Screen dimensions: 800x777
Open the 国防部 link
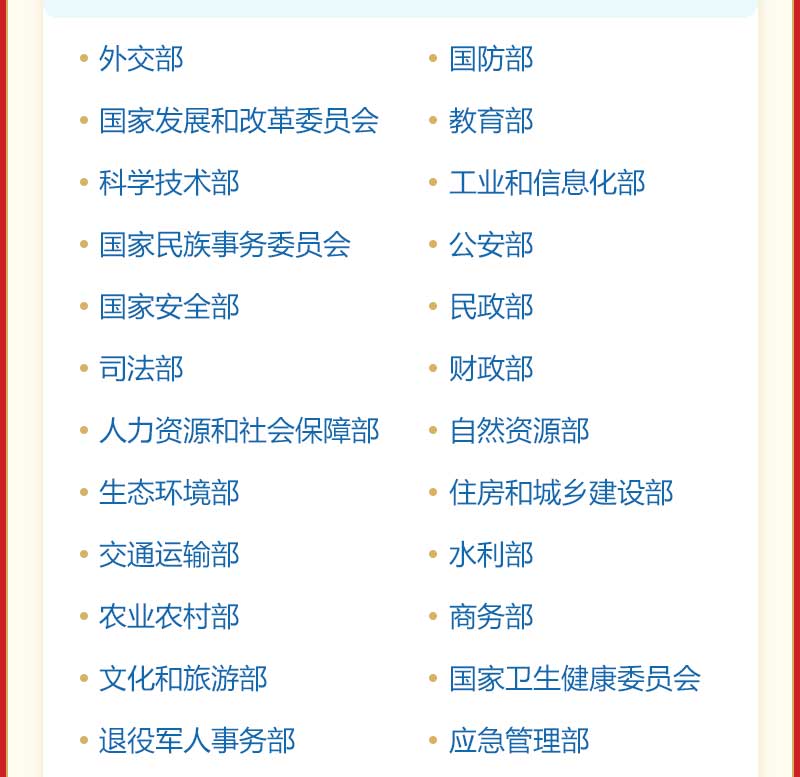491,59
